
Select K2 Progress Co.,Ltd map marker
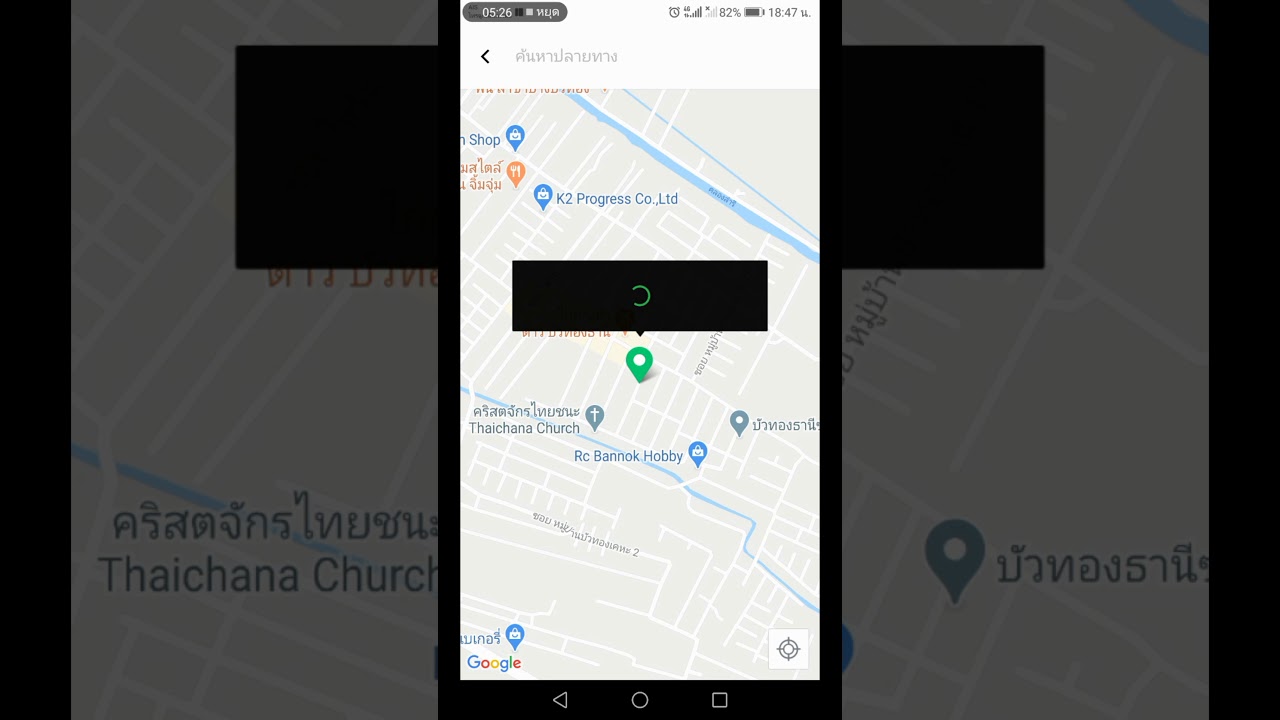click(x=543, y=197)
